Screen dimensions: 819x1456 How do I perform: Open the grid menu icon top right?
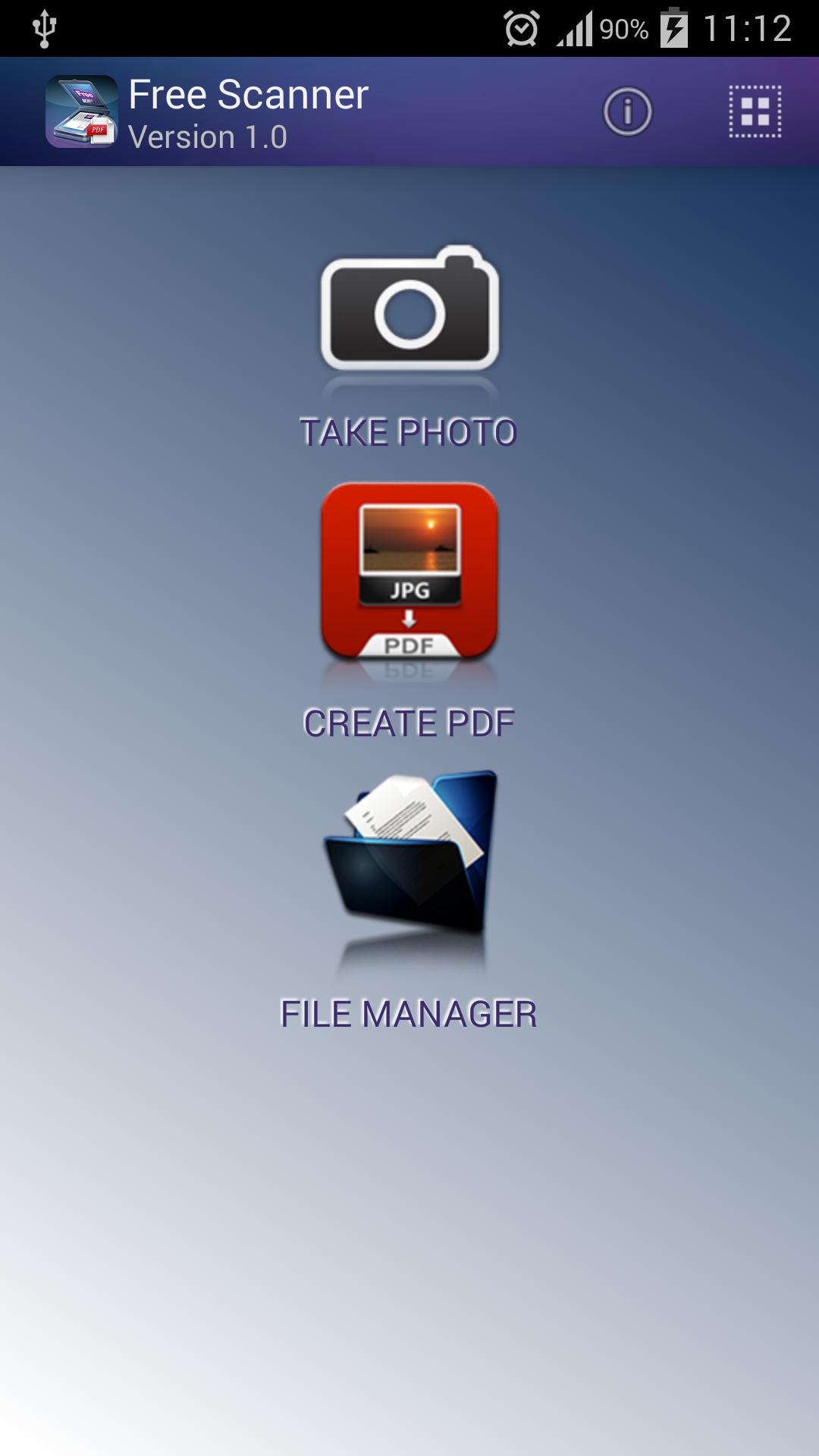click(753, 111)
